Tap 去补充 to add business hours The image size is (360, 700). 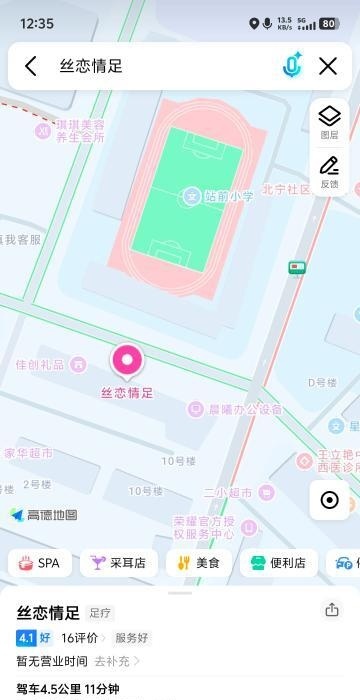pyautogui.click(x=117, y=661)
